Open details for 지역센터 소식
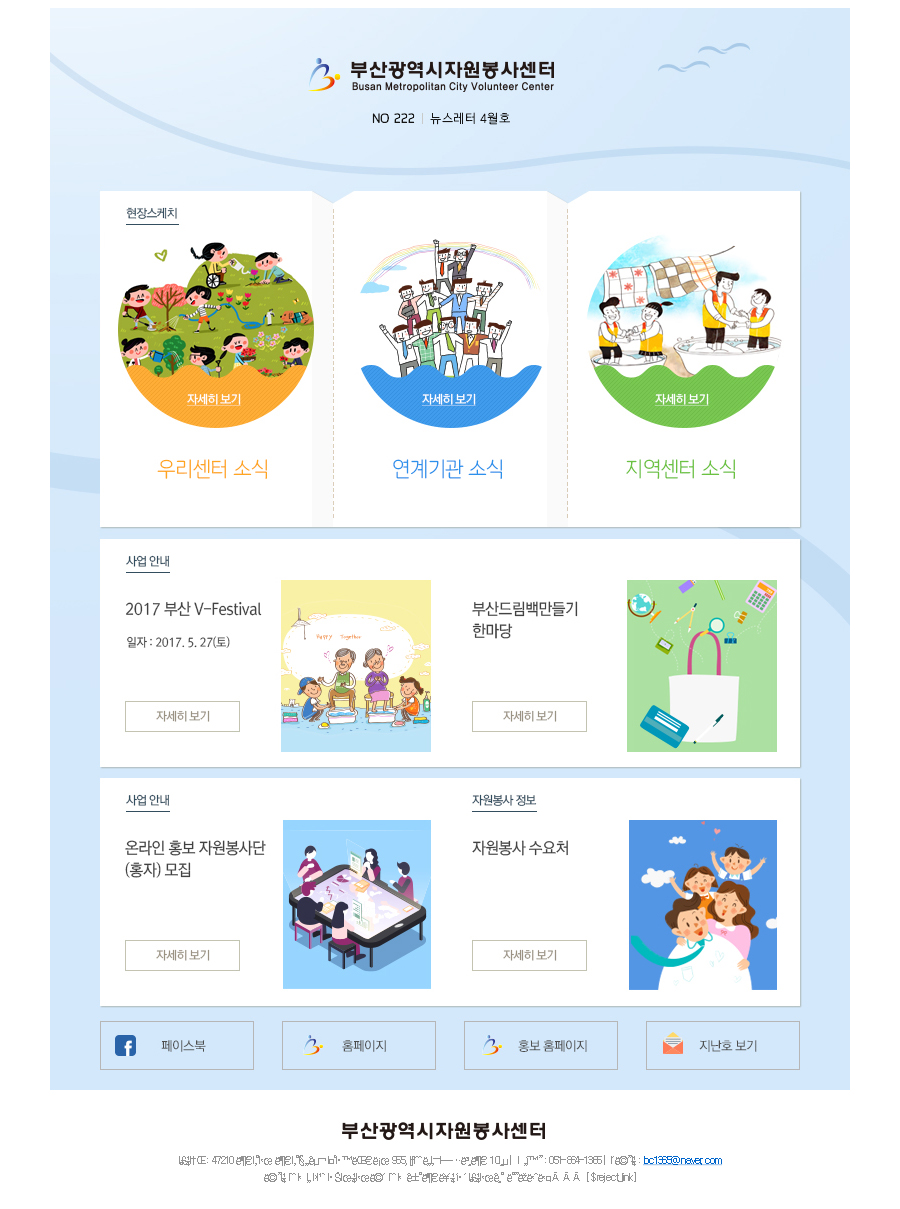Viewport: 900px width, 1209px height. 682,399
